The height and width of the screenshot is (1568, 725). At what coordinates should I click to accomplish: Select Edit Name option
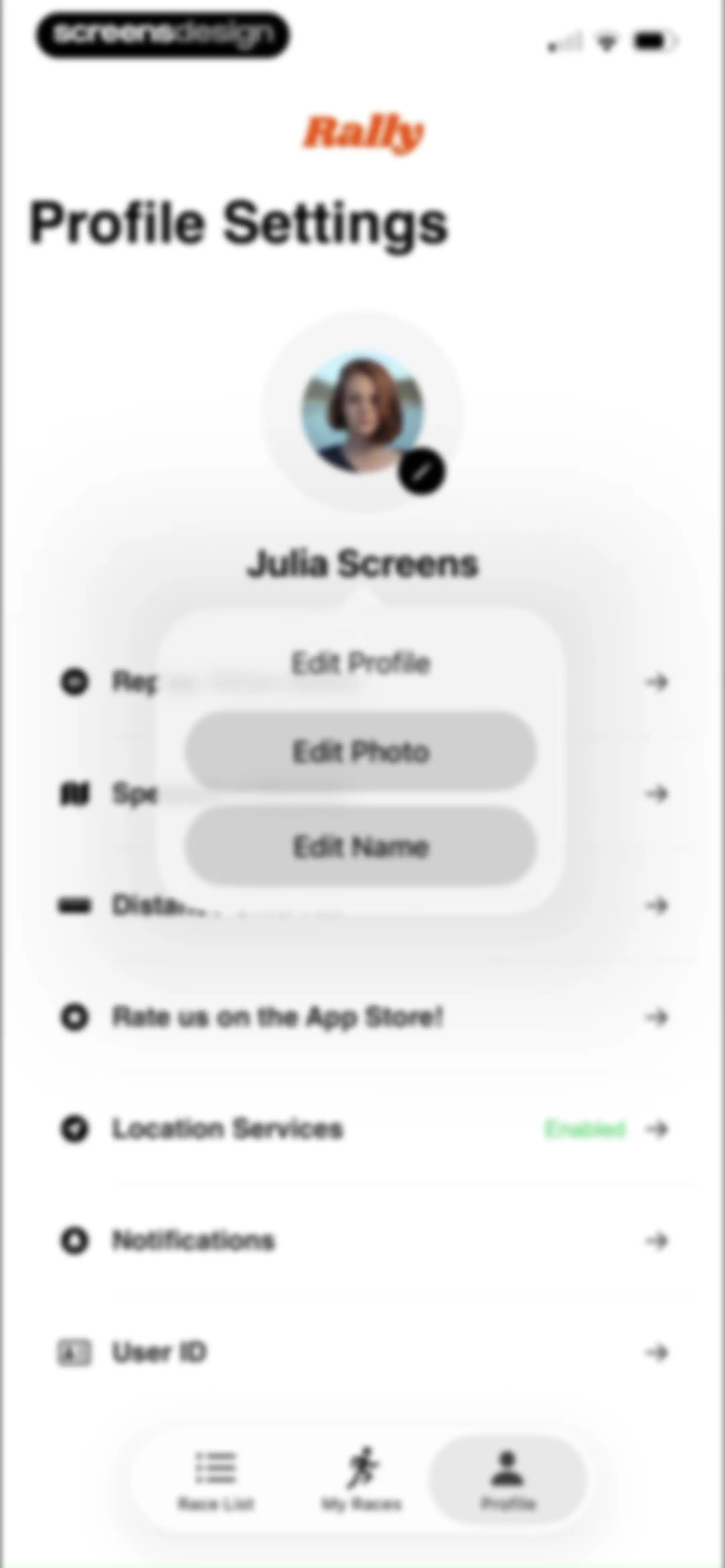tap(361, 846)
